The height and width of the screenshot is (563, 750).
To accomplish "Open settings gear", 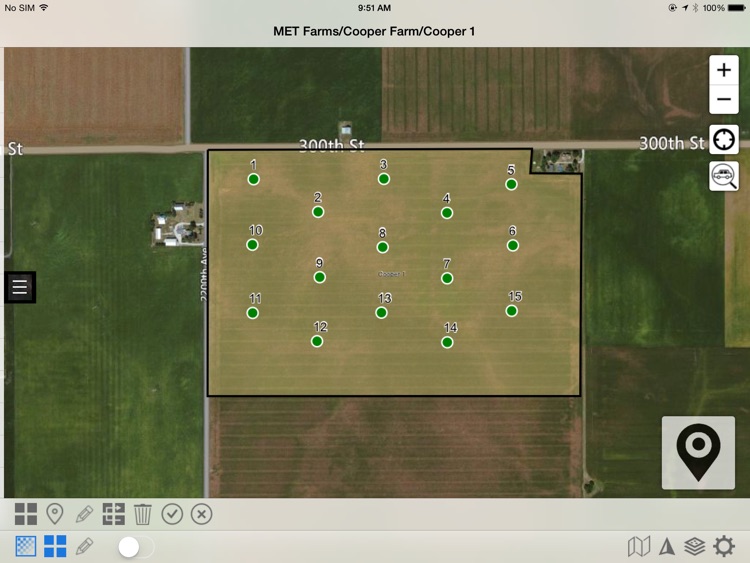I will pyautogui.click(x=724, y=546).
